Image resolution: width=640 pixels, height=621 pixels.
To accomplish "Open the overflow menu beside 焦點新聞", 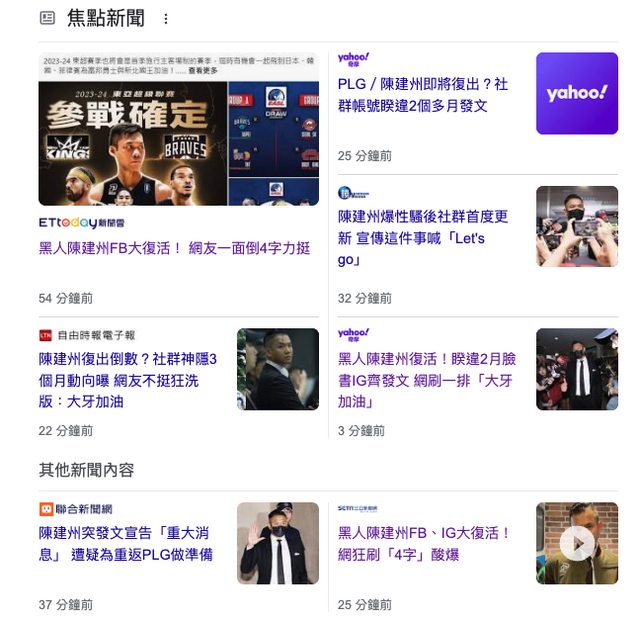I will 166,18.
